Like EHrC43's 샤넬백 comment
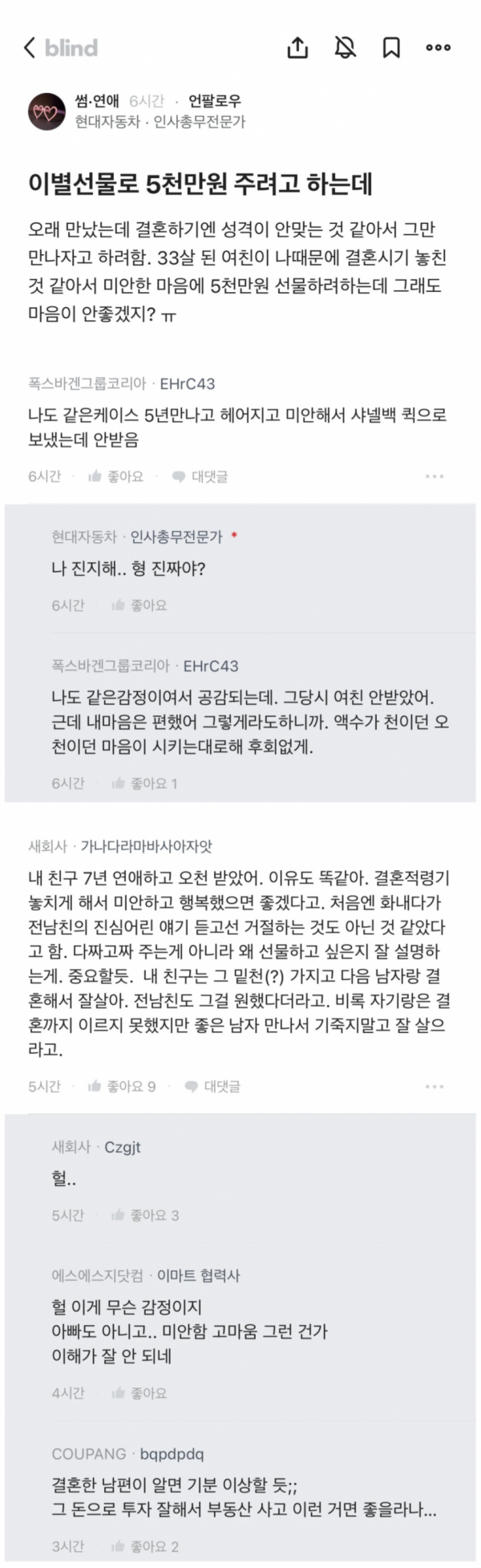 (116, 476)
